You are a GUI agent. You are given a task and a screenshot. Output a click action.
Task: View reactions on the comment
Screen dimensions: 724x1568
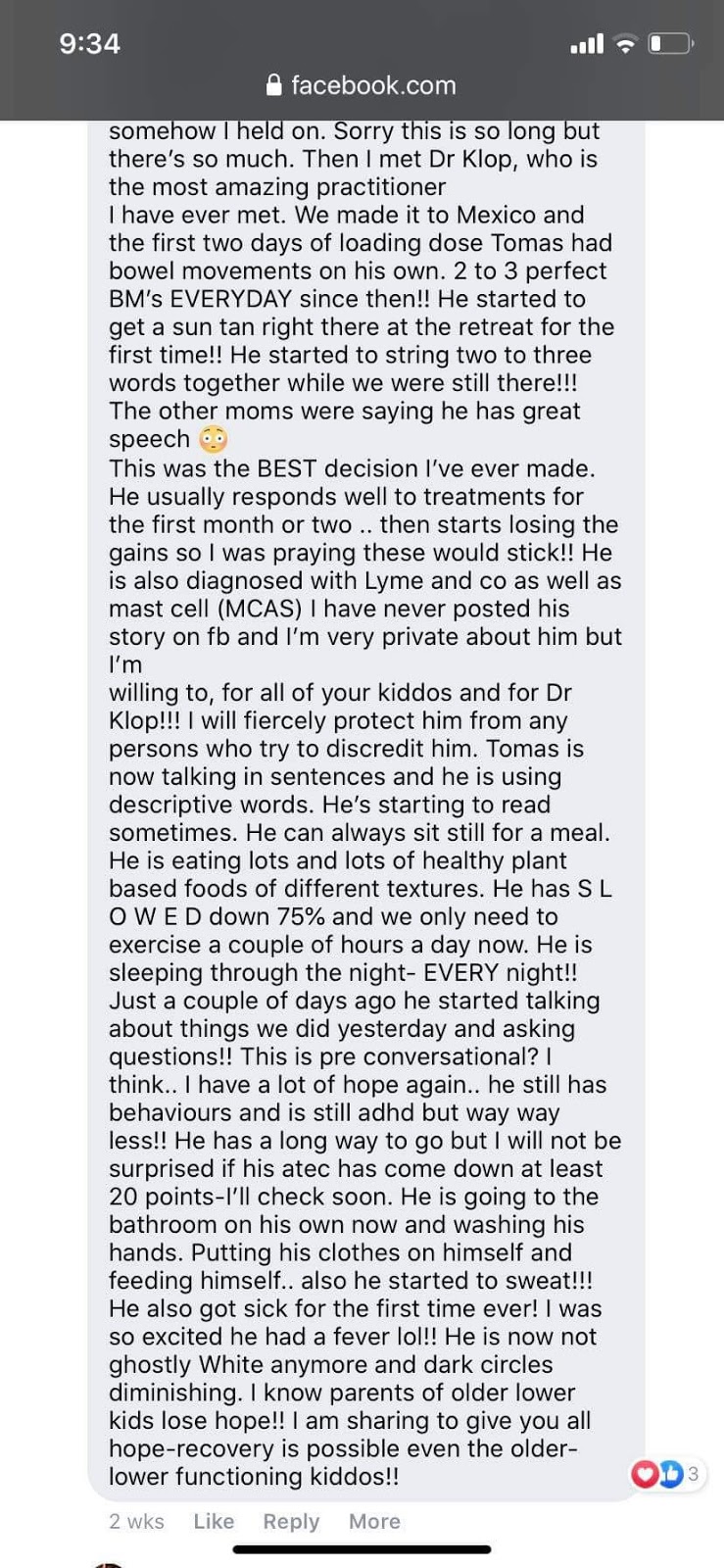point(667,1474)
